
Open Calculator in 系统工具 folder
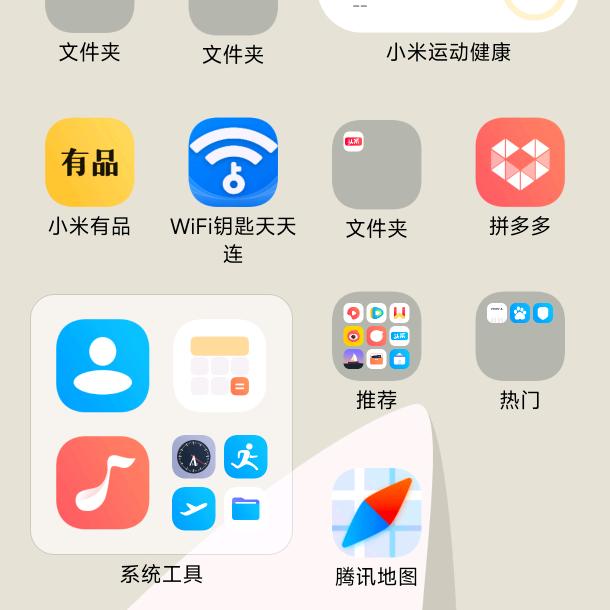[219, 365]
